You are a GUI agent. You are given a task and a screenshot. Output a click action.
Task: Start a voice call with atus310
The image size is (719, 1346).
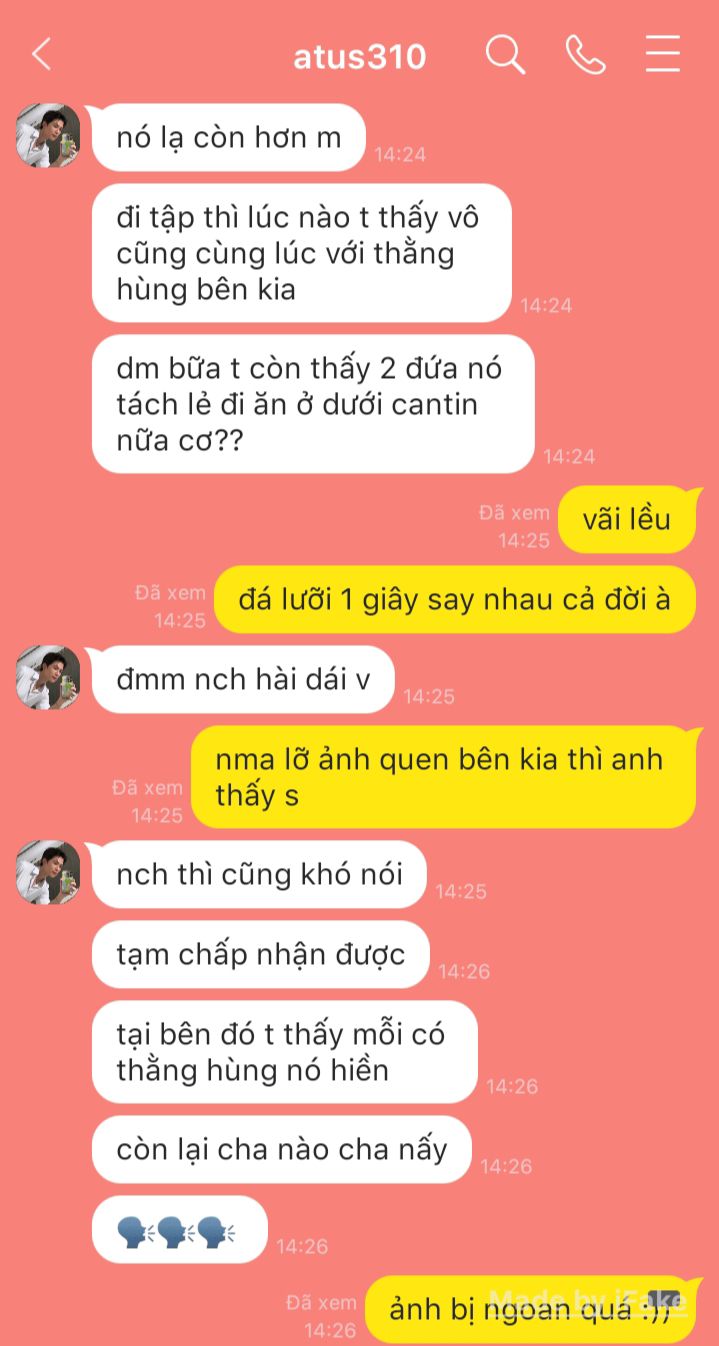coord(585,55)
